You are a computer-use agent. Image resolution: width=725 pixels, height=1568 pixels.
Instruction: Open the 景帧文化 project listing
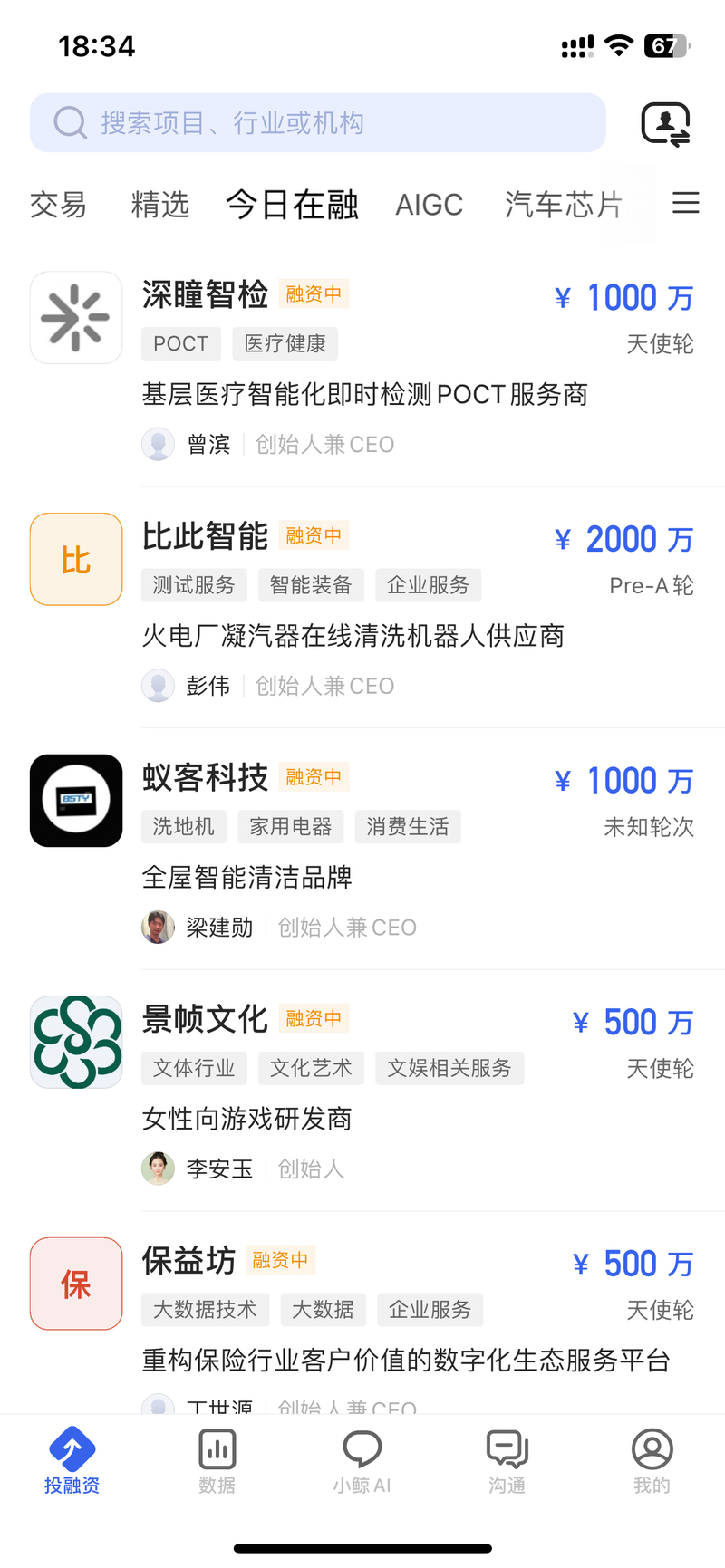click(x=362, y=1092)
